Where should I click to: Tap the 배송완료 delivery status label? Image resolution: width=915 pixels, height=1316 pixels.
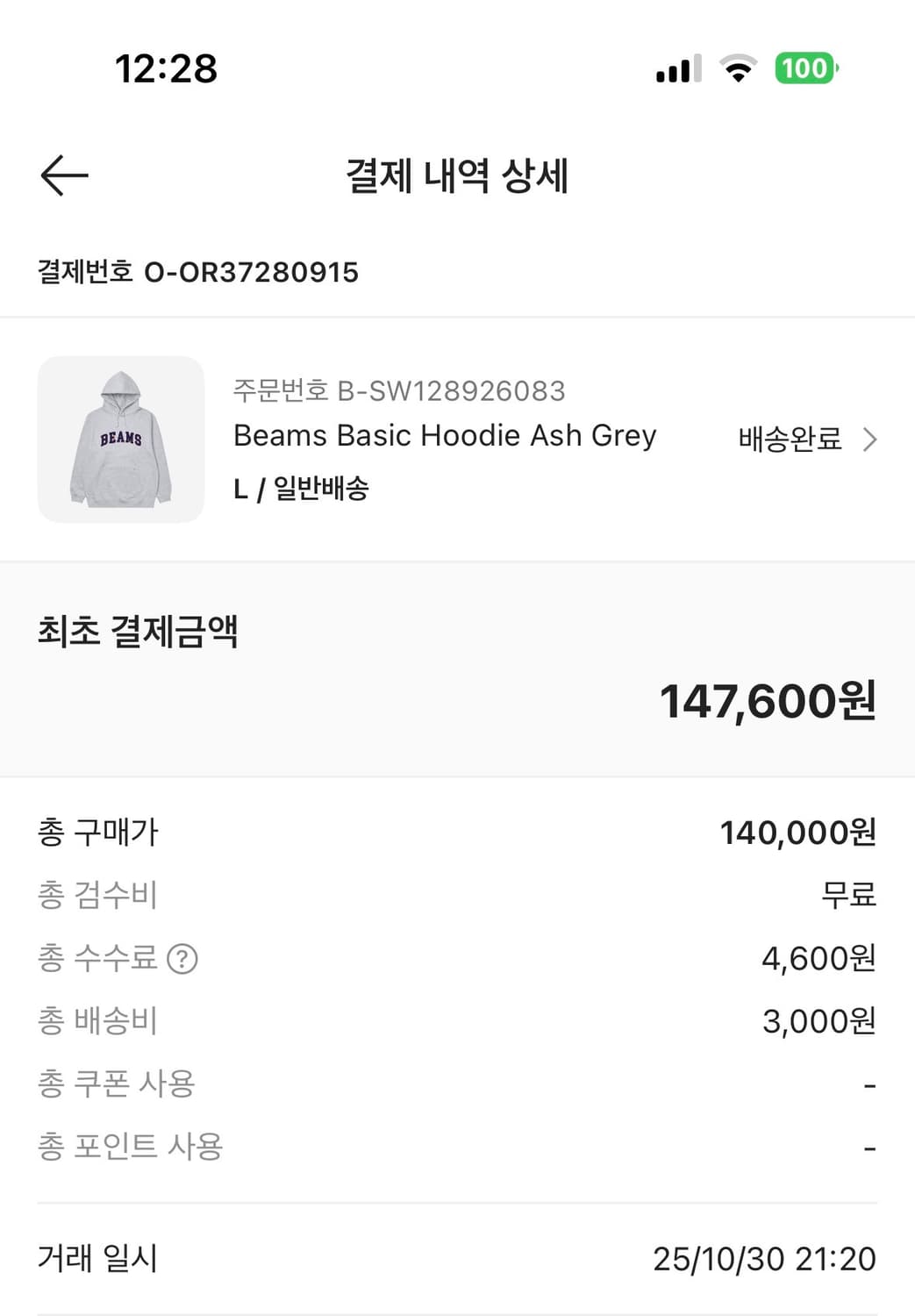tap(788, 438)
